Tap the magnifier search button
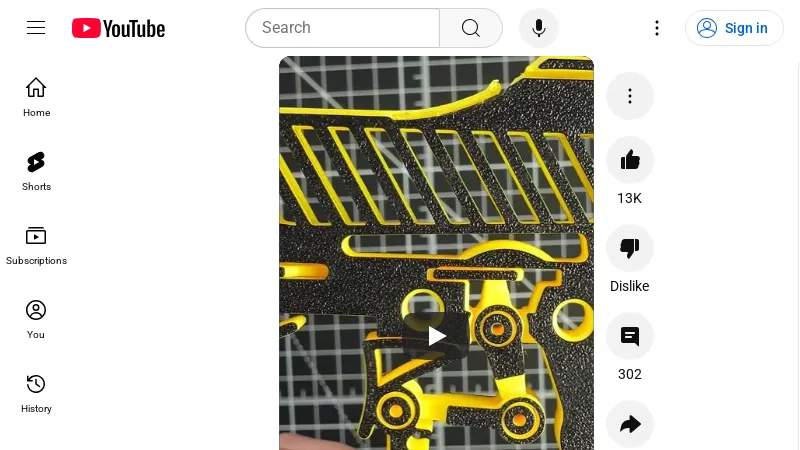 coord(471,28)
